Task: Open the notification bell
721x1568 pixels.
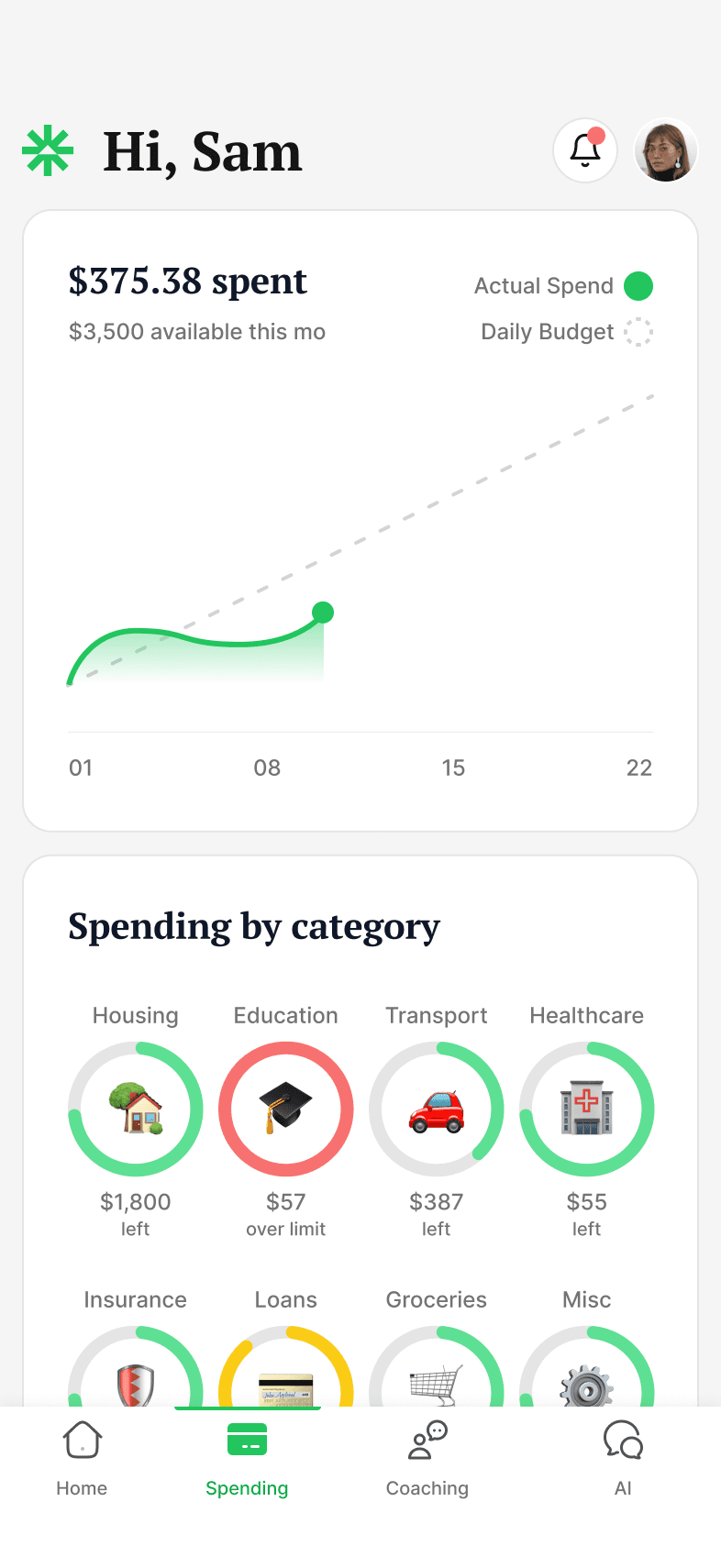Action: [584, 149]
